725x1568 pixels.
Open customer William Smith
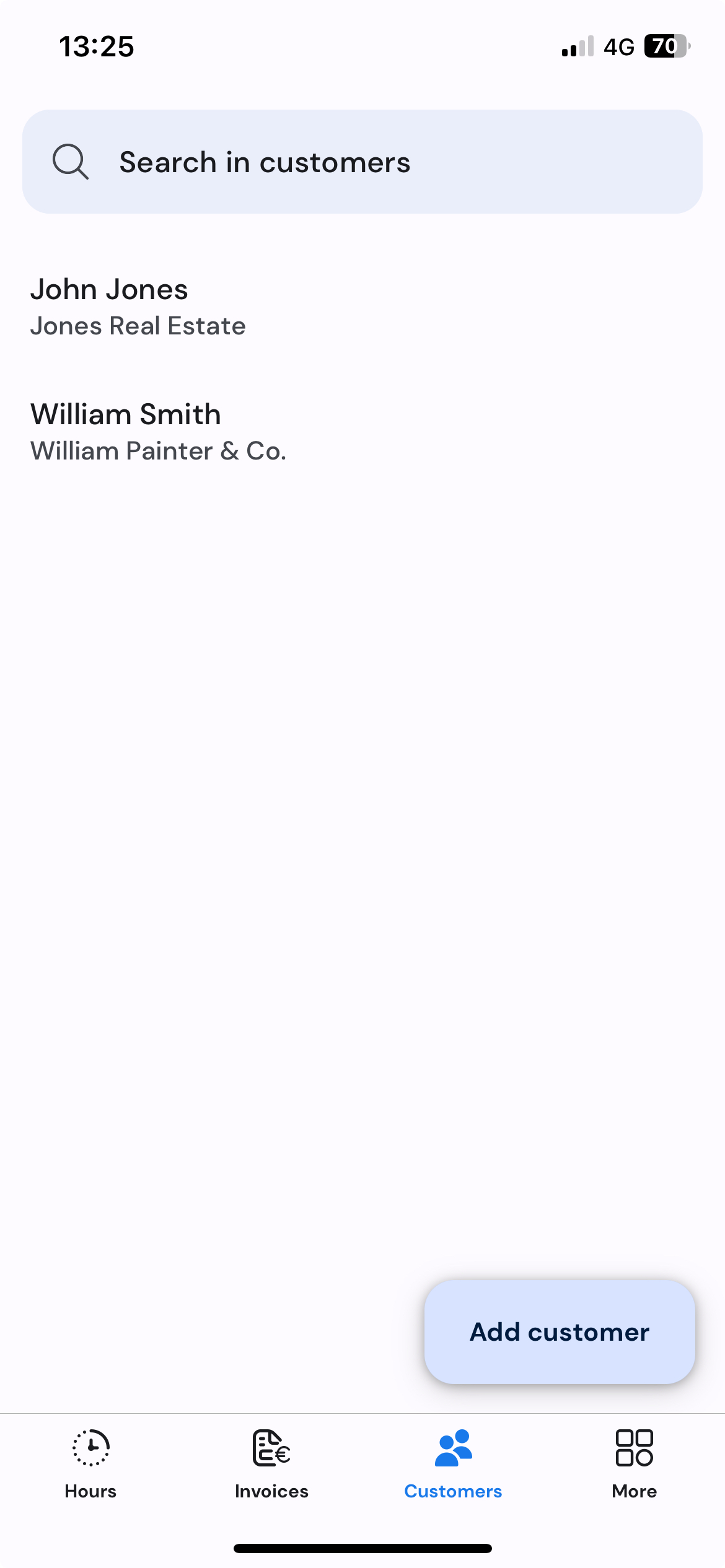362,432
